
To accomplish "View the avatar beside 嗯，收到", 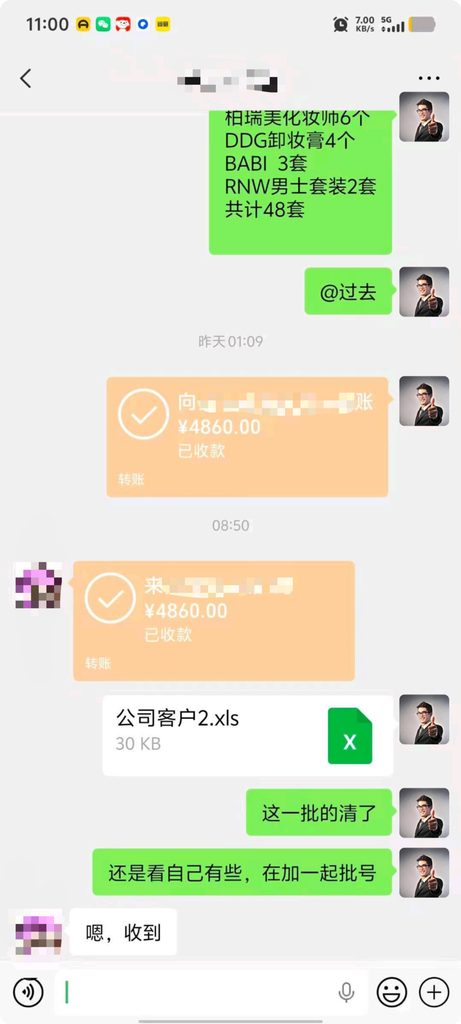I will pos(38,933).
